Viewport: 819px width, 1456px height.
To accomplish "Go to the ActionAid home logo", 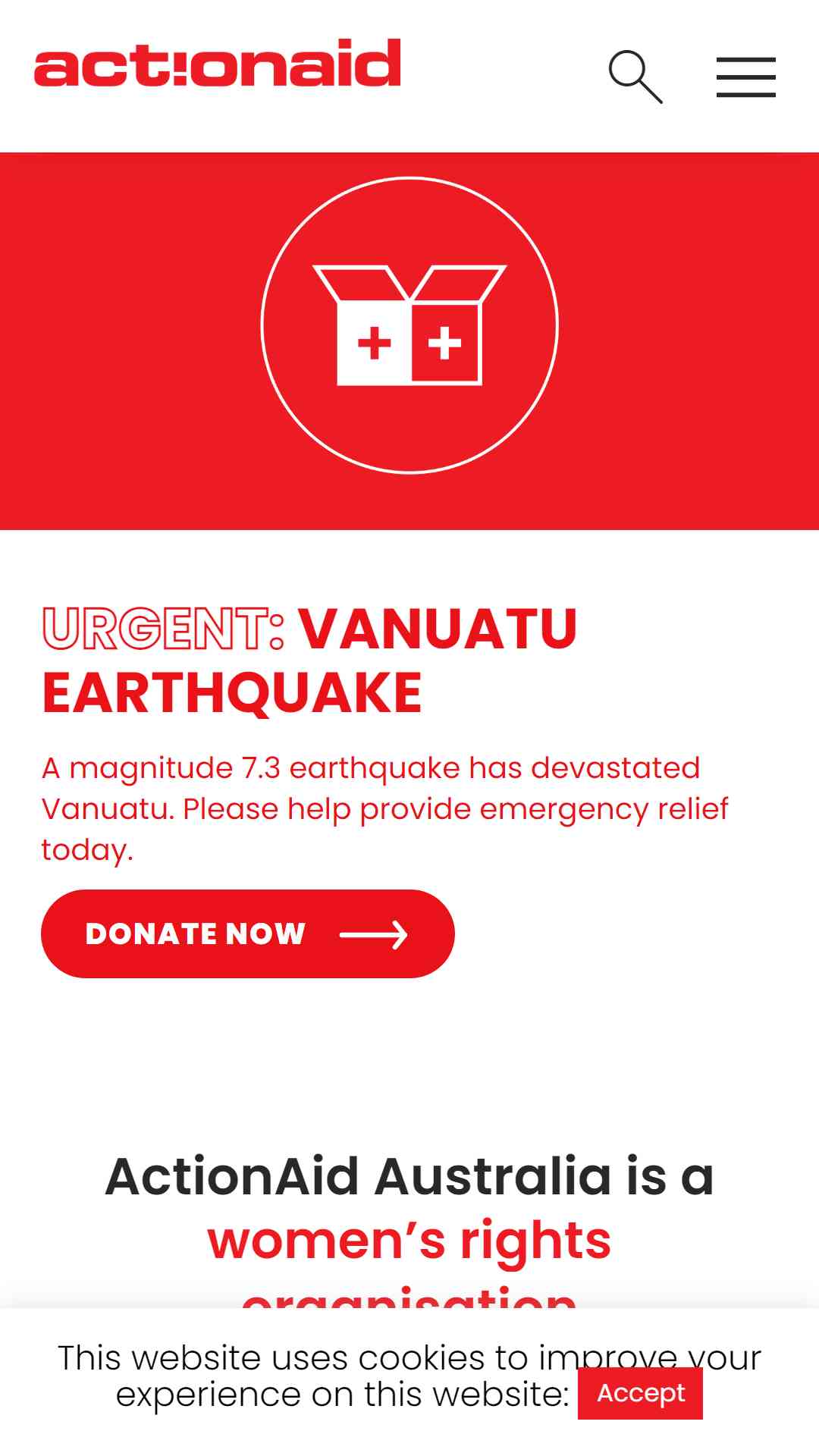I will (218, 62).
